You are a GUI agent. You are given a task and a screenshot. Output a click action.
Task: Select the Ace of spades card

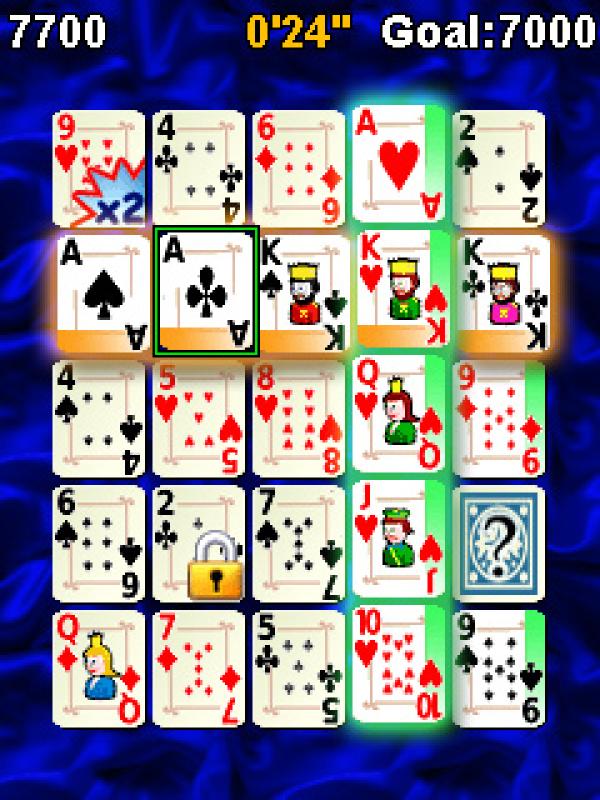(x=99, y=292)
